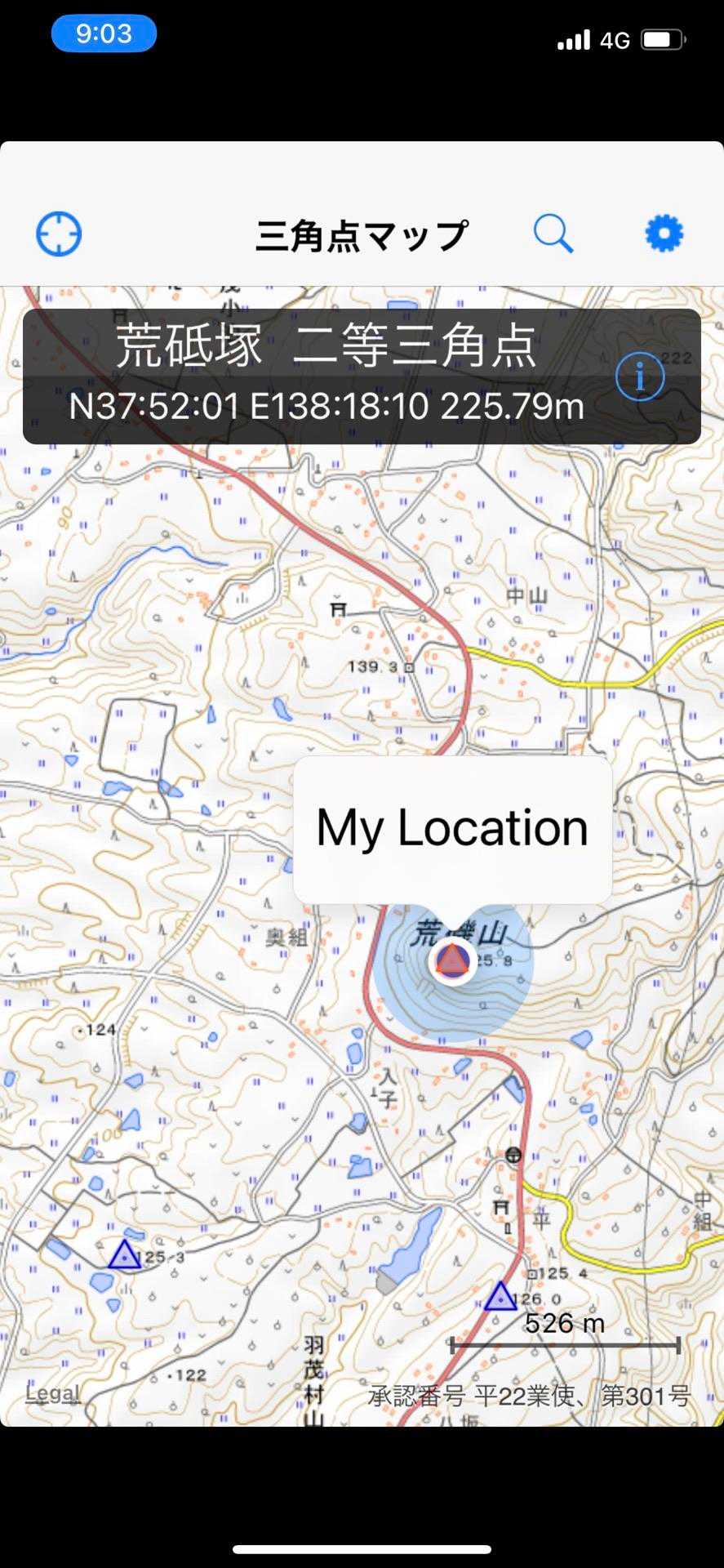Open the search magnifier
The image size is (724, 1568).
pos(553,234)
